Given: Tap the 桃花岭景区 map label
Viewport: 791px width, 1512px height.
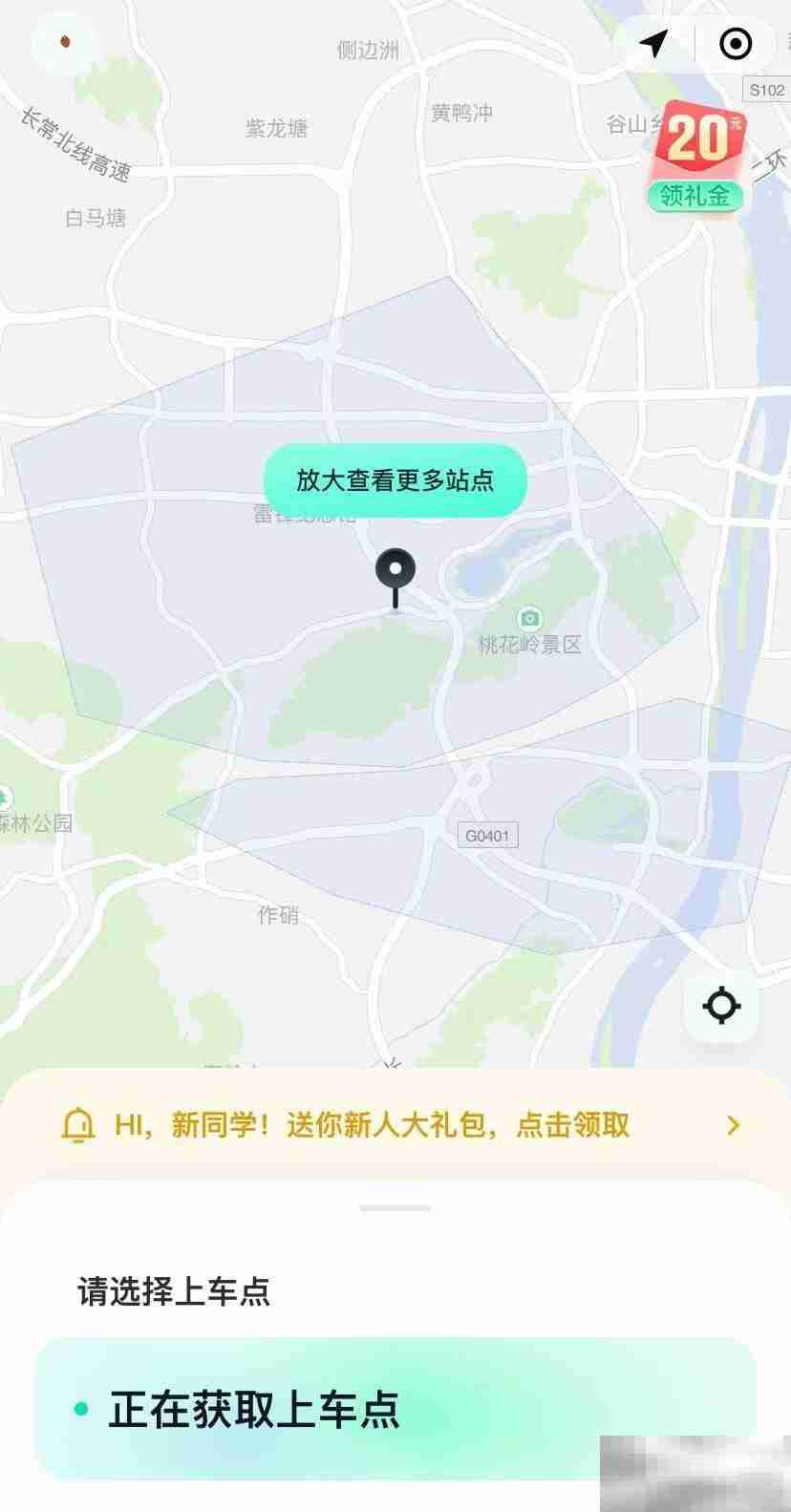Looking at the screenshot, I should (x=531, y=645).
